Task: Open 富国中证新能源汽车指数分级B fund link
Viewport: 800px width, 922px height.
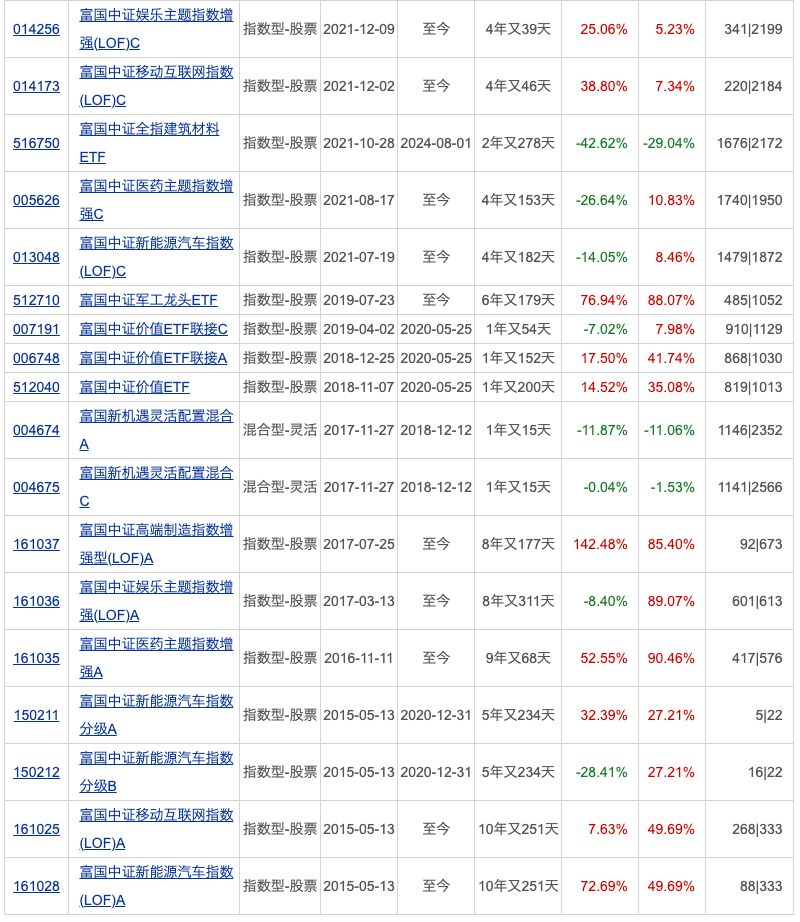Action: click(x=156, y=758)
